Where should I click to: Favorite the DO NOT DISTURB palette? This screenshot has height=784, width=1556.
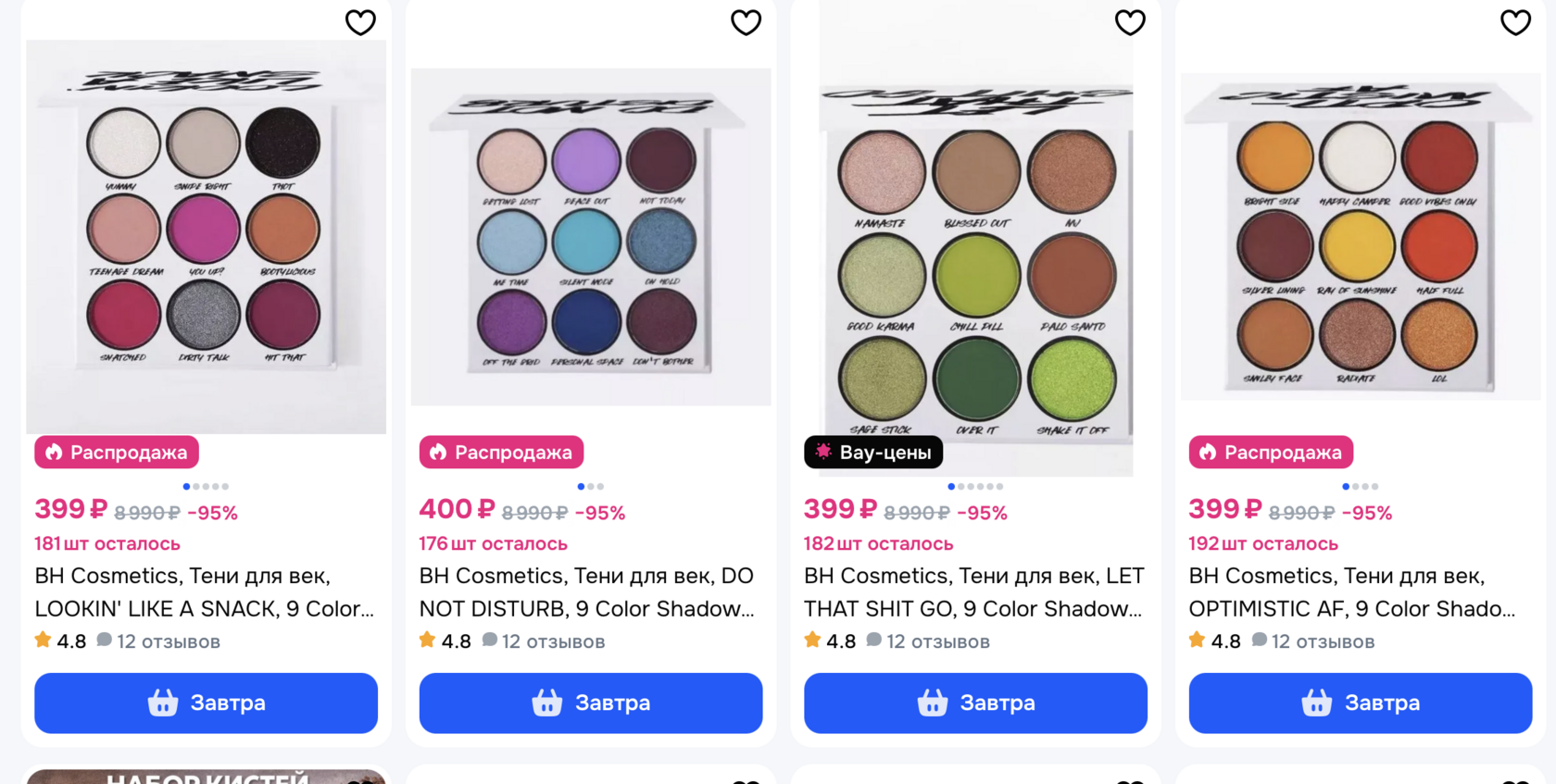point(746,22)
